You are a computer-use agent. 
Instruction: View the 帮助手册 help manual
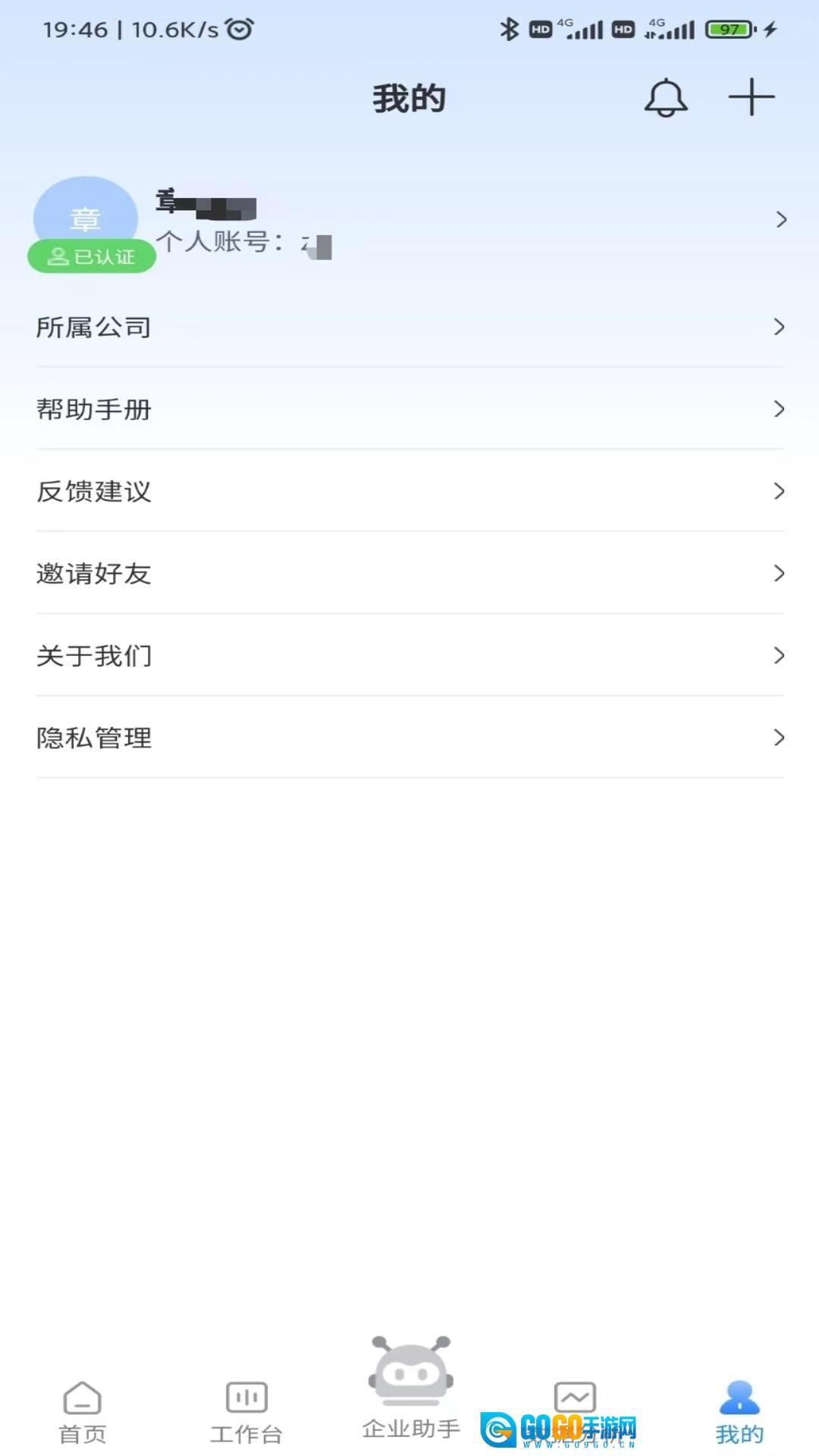pos(409,409)
